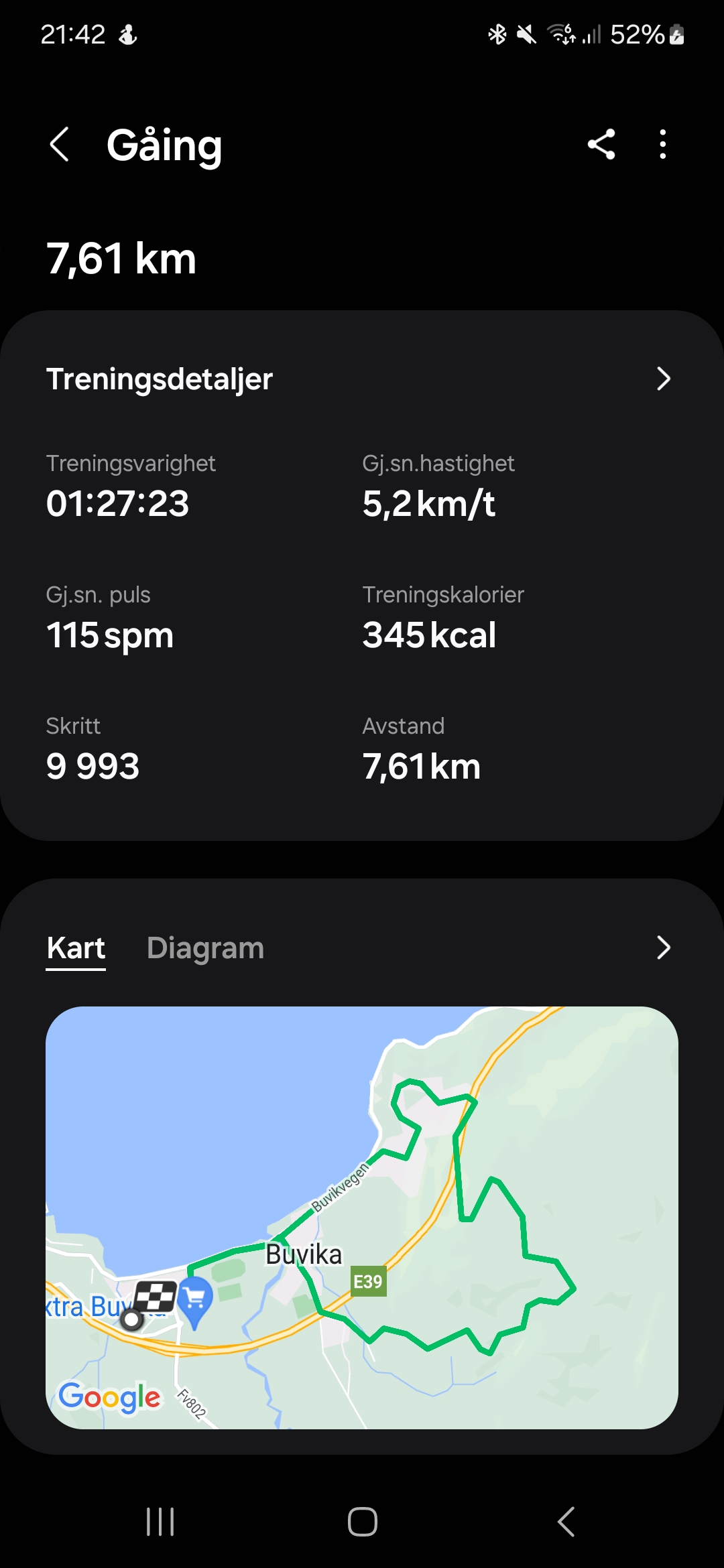
Task: Tap the system home button
Action: point(362,1522)
